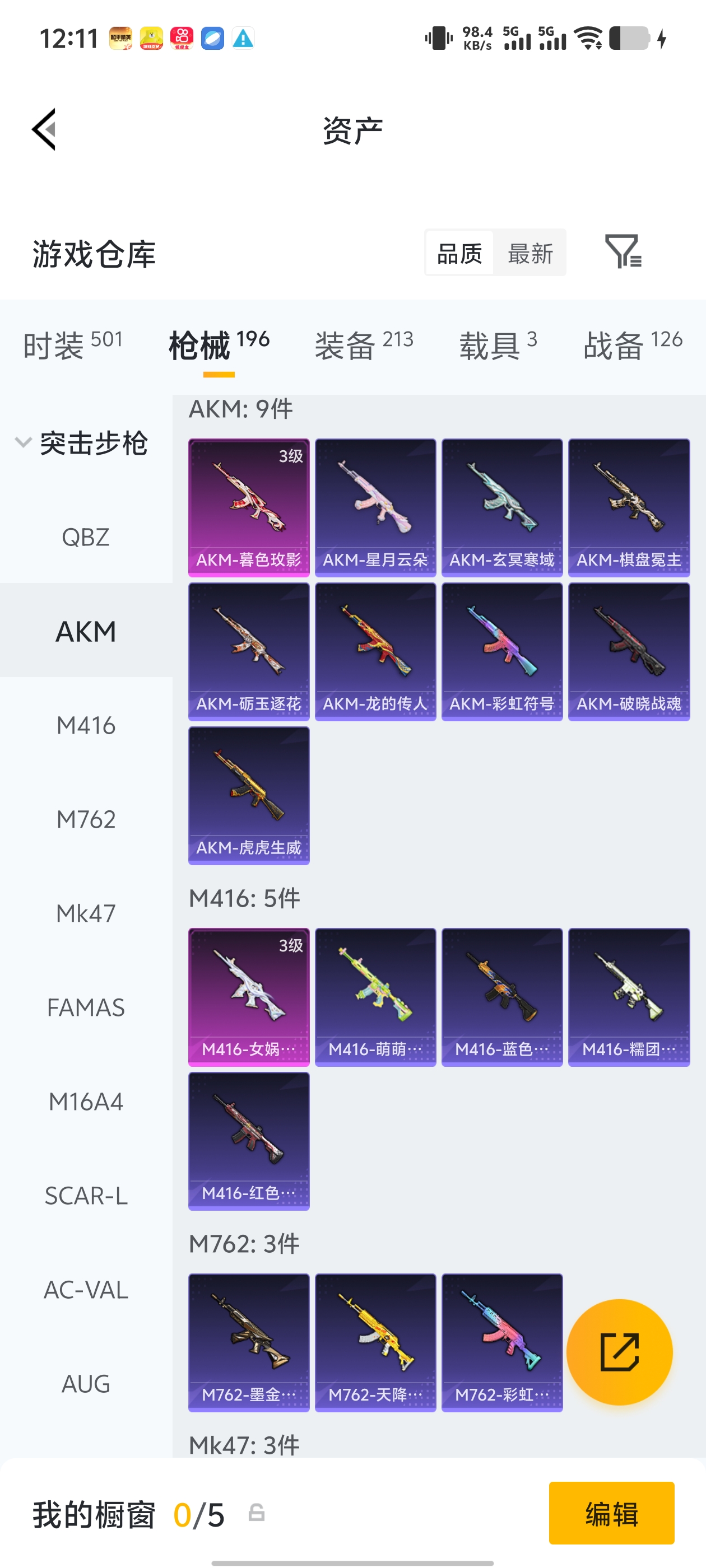Open the AKM-龙的传人 skin
This screenshot has width=706, height=1568.
375,651
